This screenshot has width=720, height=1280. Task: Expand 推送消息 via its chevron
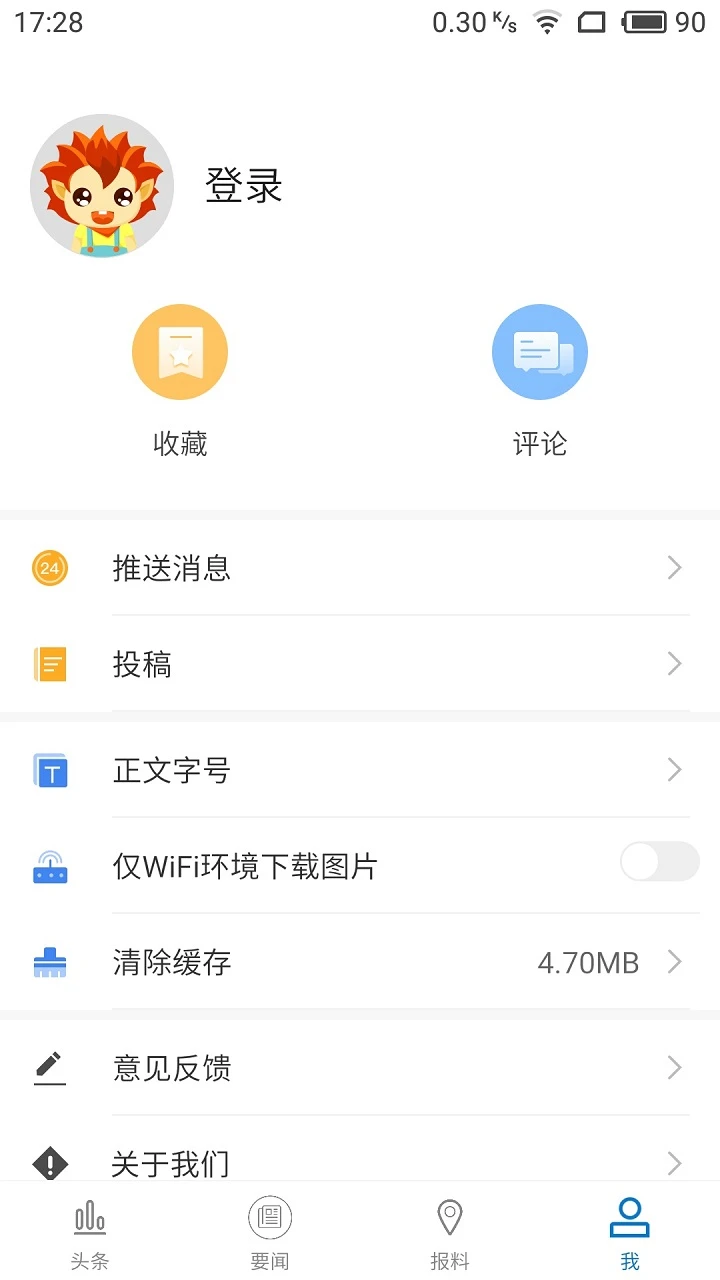pos(674,567)
